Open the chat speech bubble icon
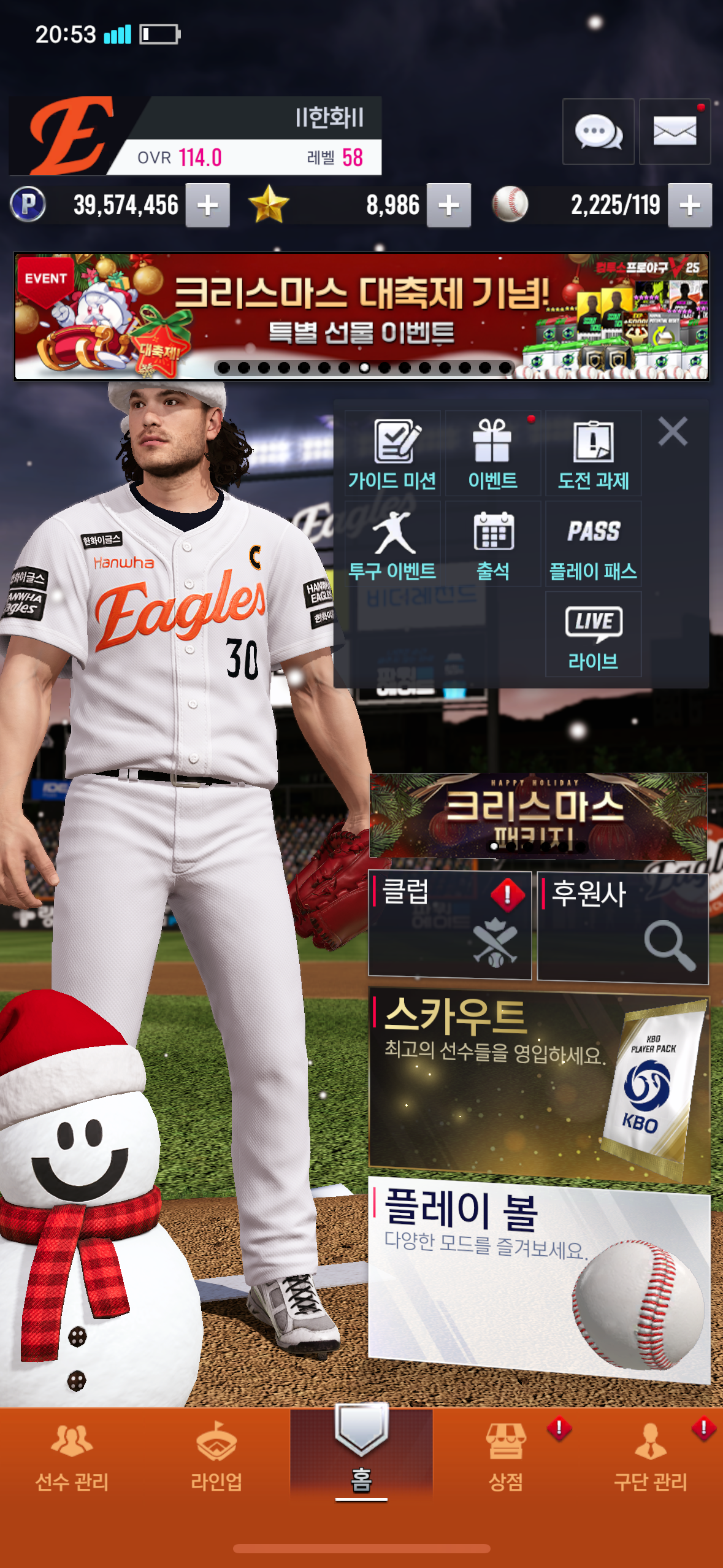 pyautogui.click(x=598, y=131)
